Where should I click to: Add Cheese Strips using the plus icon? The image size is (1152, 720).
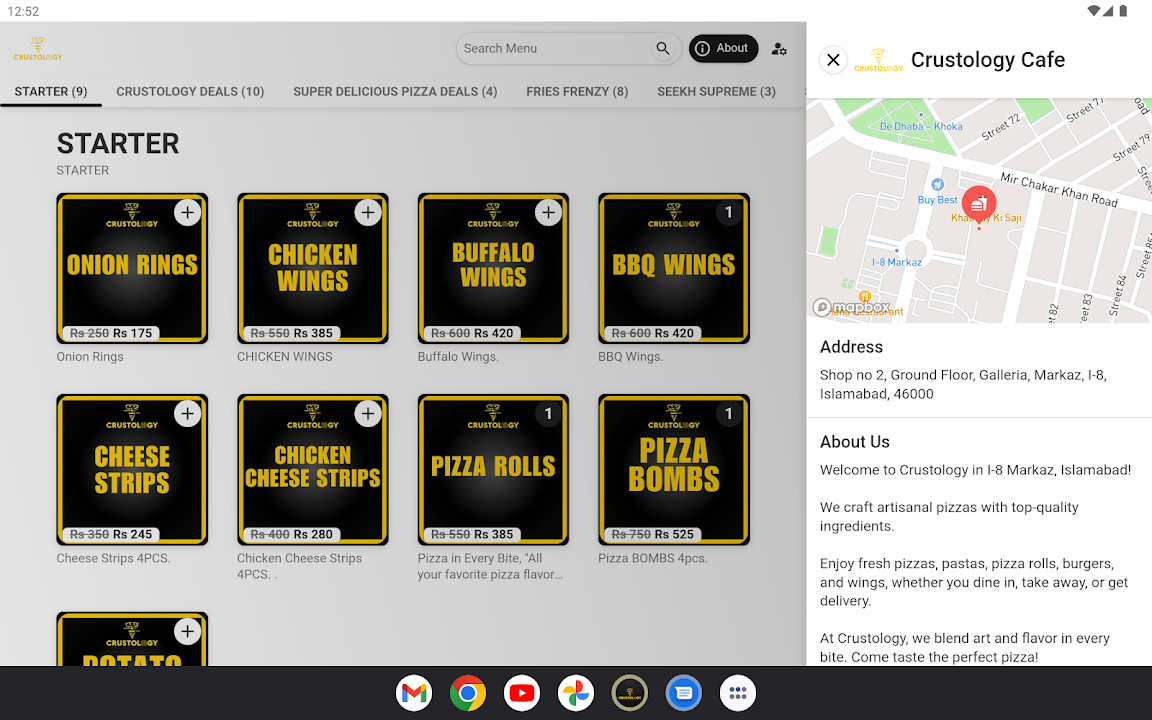coord(187,413)
